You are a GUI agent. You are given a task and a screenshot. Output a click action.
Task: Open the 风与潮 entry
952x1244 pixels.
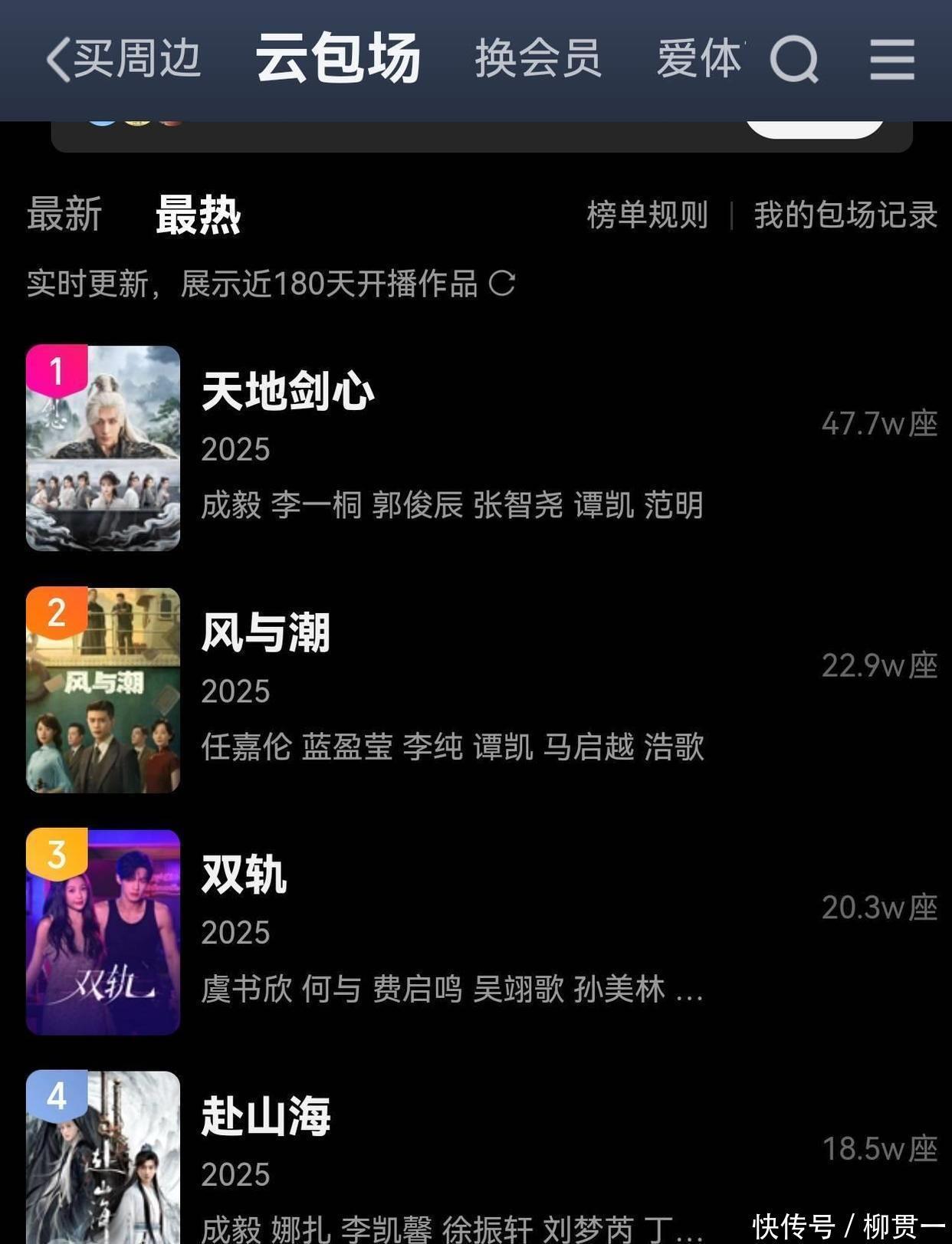[x=265, y=633]
